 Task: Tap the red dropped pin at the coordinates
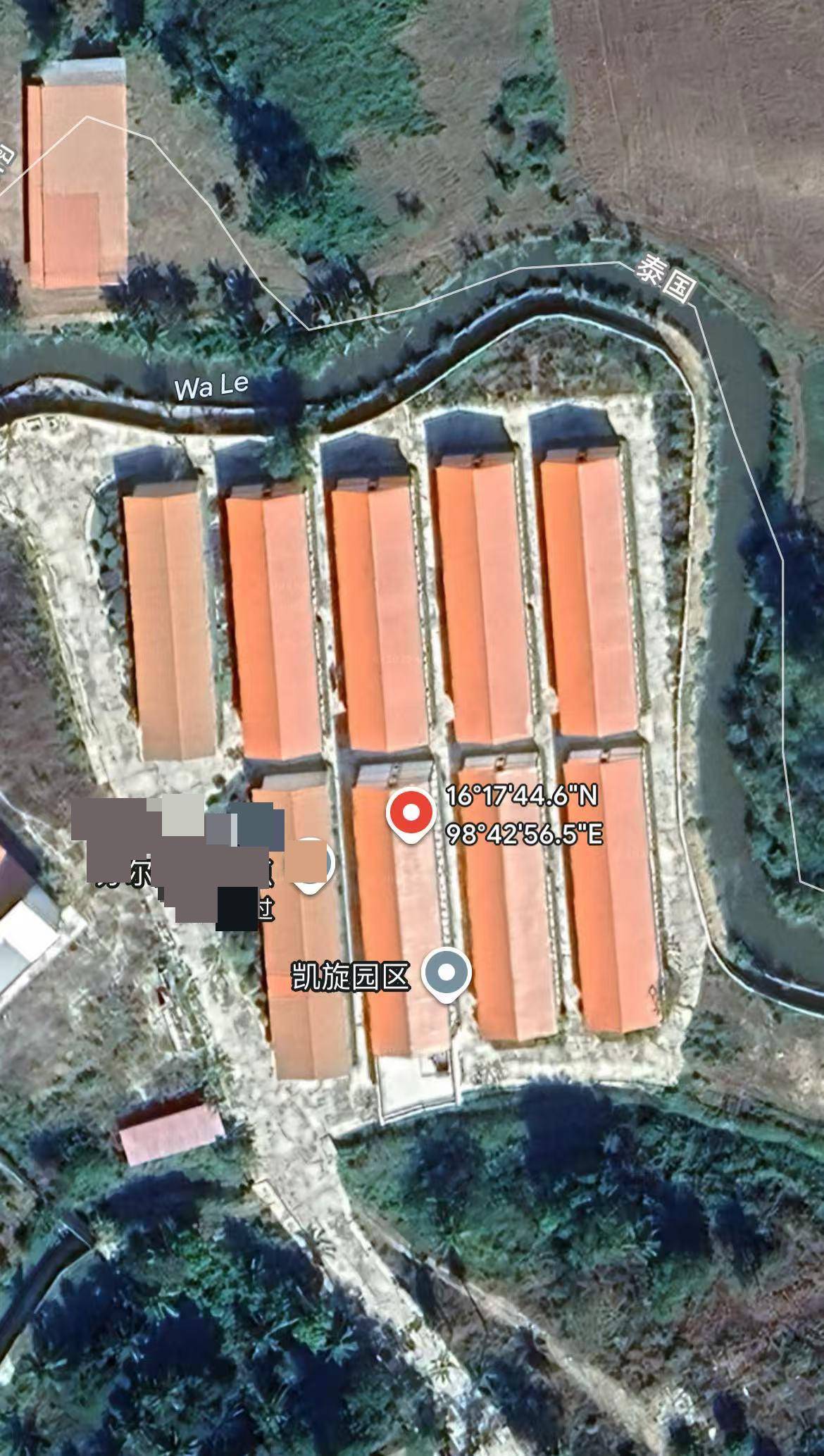point(411,814)
